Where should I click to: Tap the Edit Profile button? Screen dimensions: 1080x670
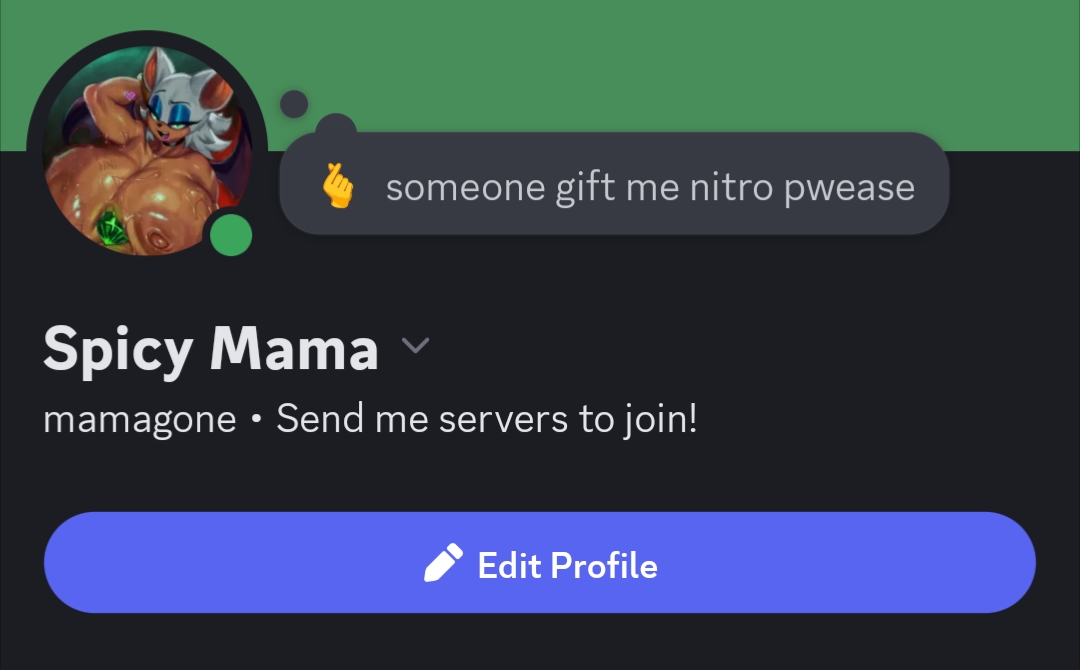pyautogui.click(x=540, y=564)
